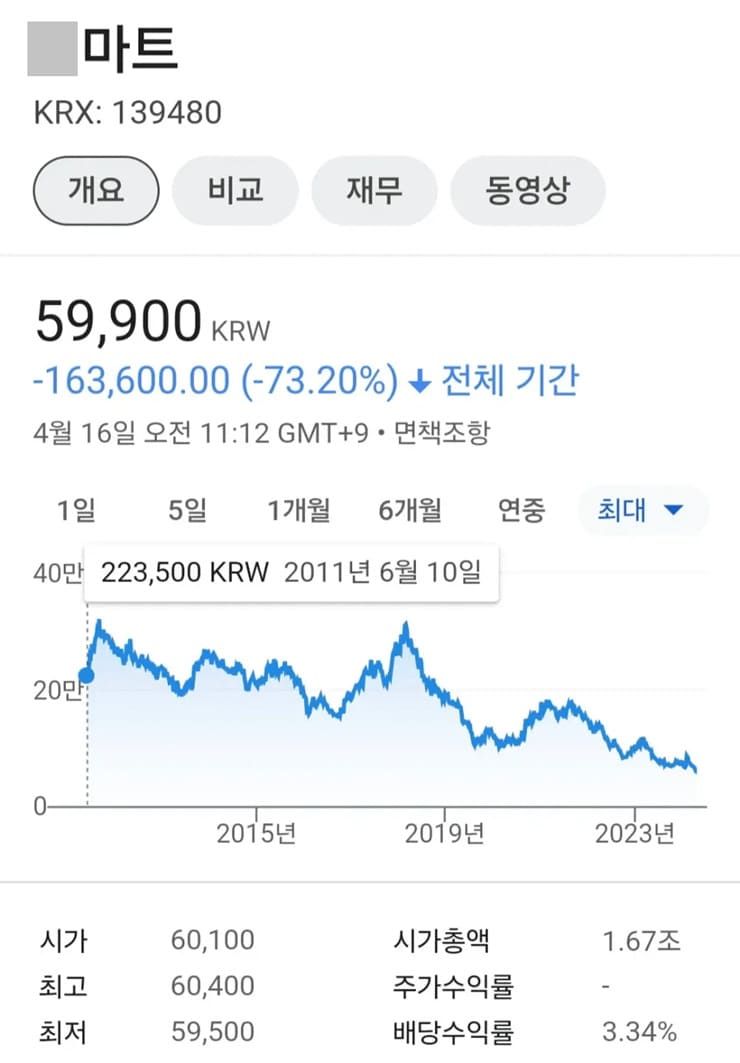
Task: Choose the 5일 time range
Action: pos(186,510)
